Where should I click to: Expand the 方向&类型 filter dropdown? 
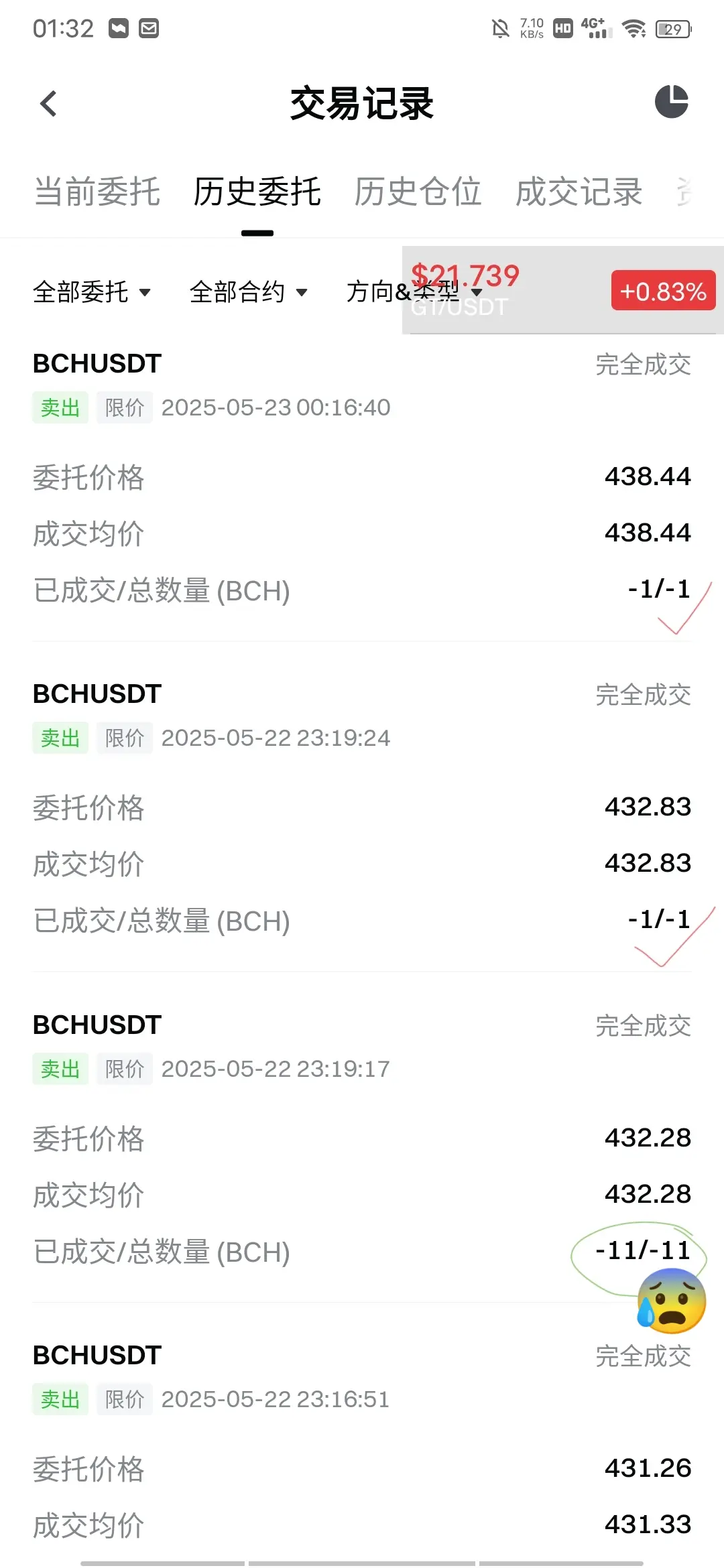tap(375, 293)
